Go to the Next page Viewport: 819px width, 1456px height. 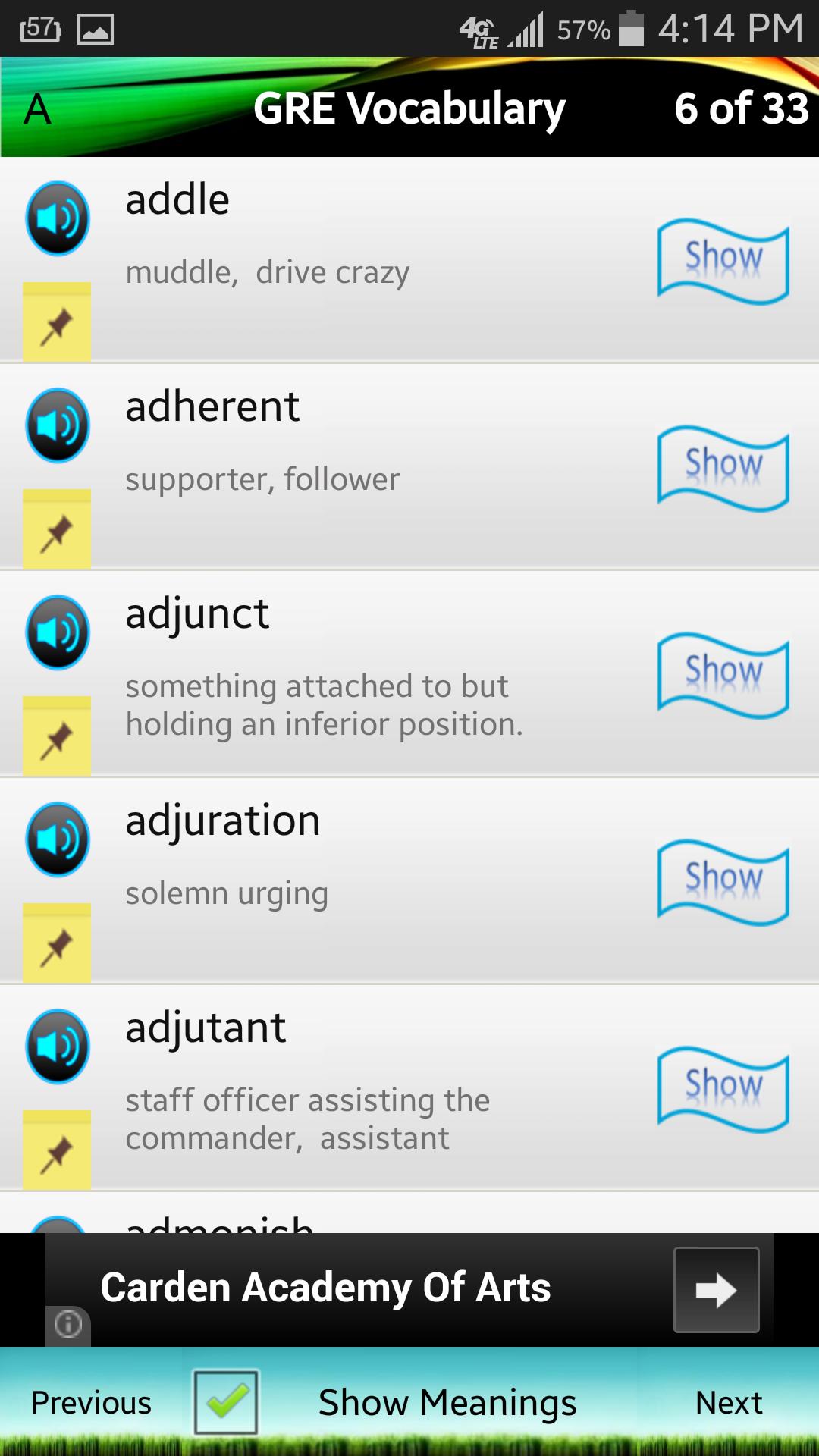point(728,1403)
